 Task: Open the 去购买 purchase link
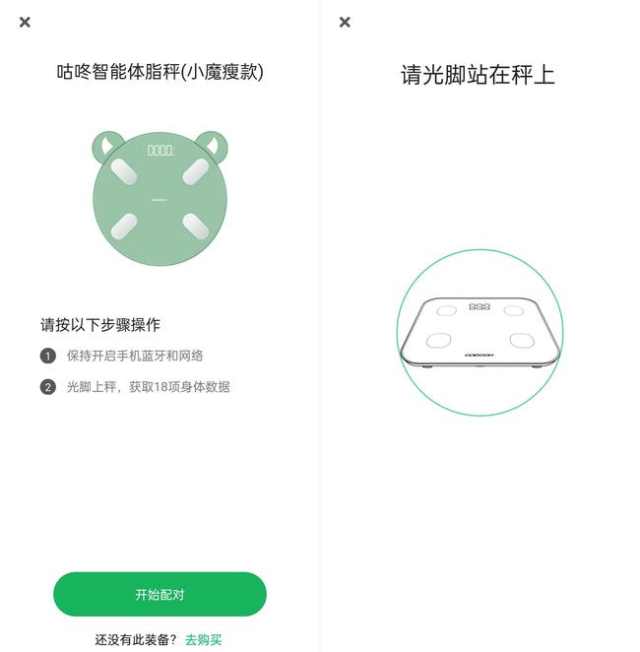point(203,638)
